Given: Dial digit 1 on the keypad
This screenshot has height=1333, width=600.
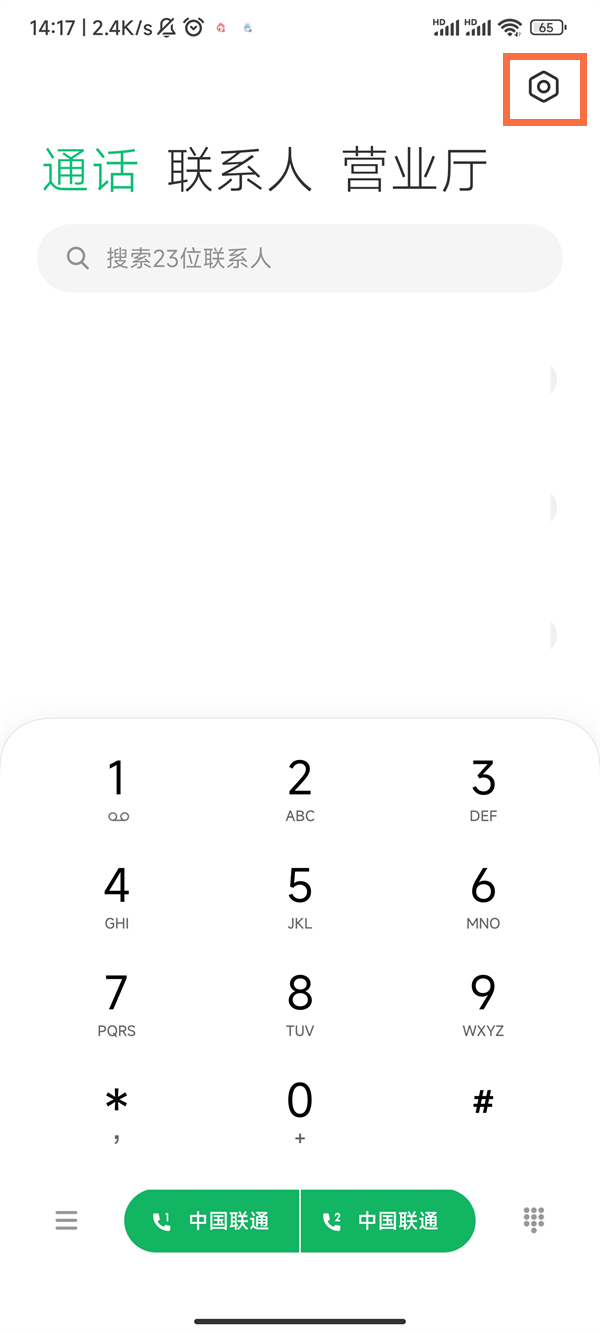Looking at the screenshot, I should pos(117,788).
